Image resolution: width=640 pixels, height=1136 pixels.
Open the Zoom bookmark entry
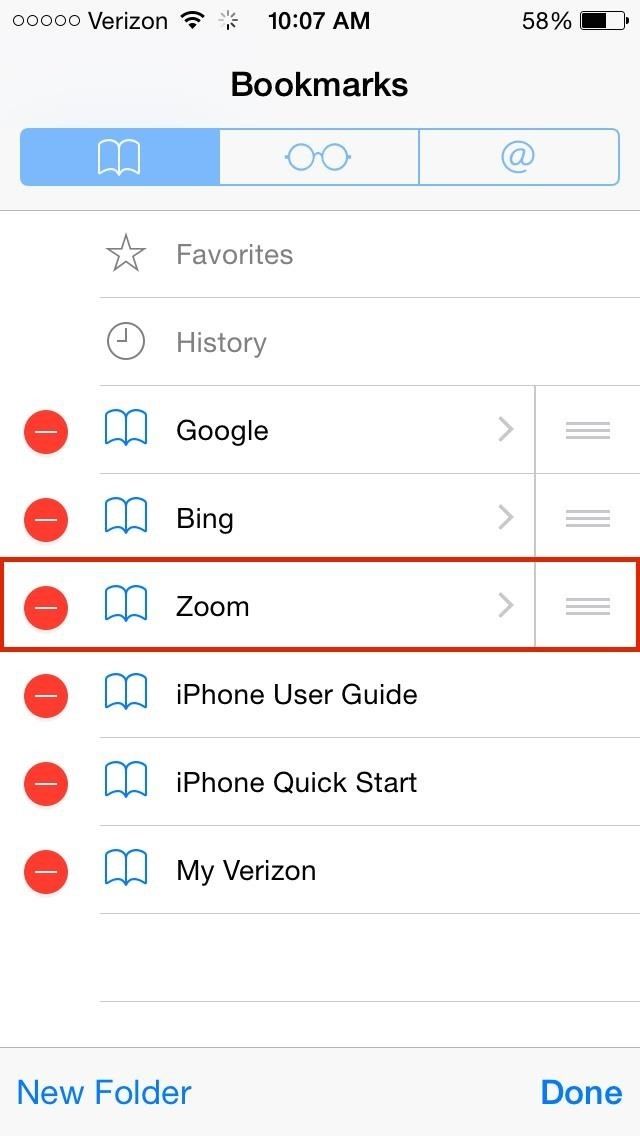click(x=300, y=607)
